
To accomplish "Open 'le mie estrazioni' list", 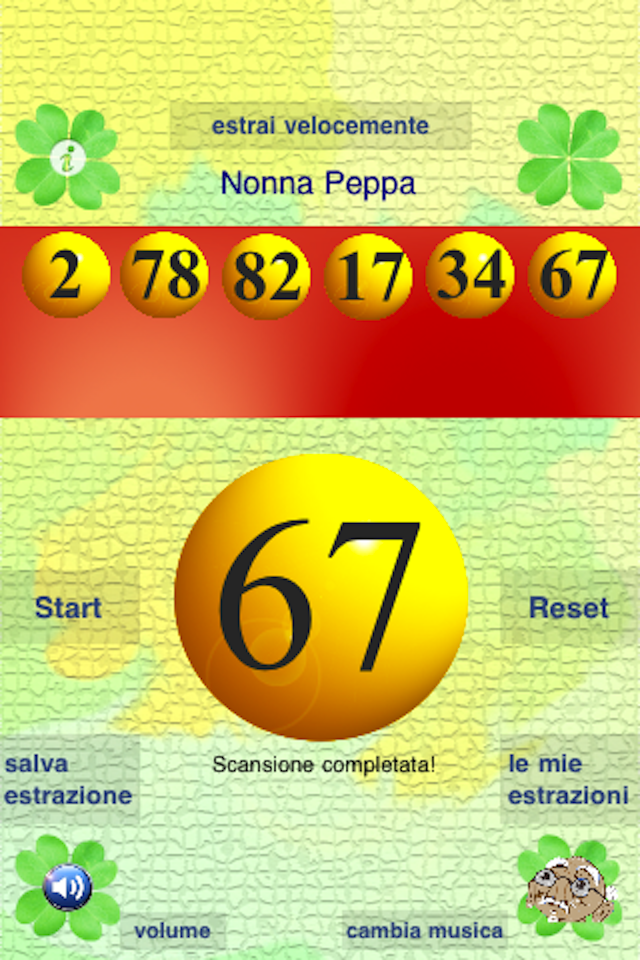I will pyautogui.click(x=568, y=780).
